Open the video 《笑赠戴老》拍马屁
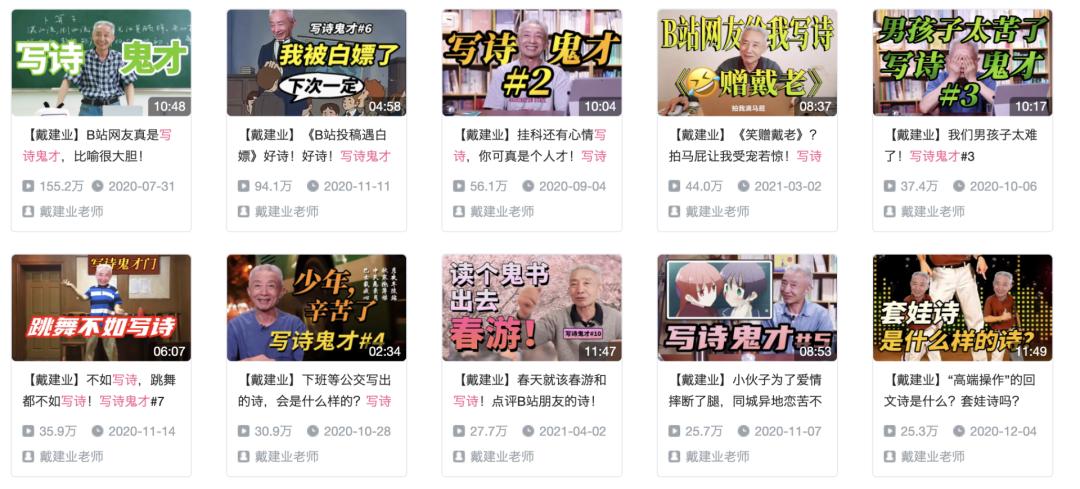This screenshot has height=489, width=1080. click(x=747, y=63)
